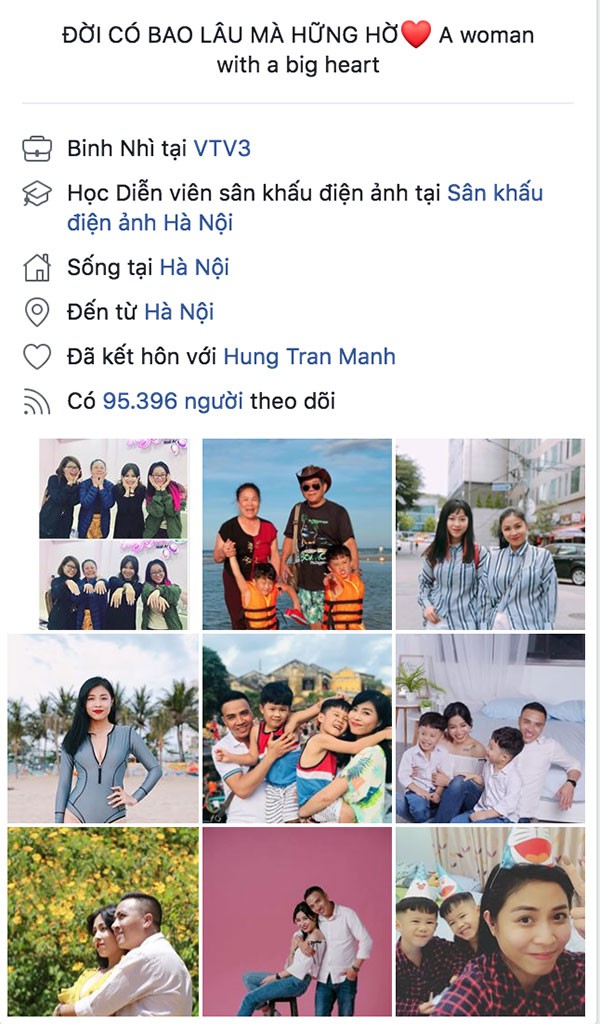
Task: Open couple photo with pink background
Action: [297, 920]
